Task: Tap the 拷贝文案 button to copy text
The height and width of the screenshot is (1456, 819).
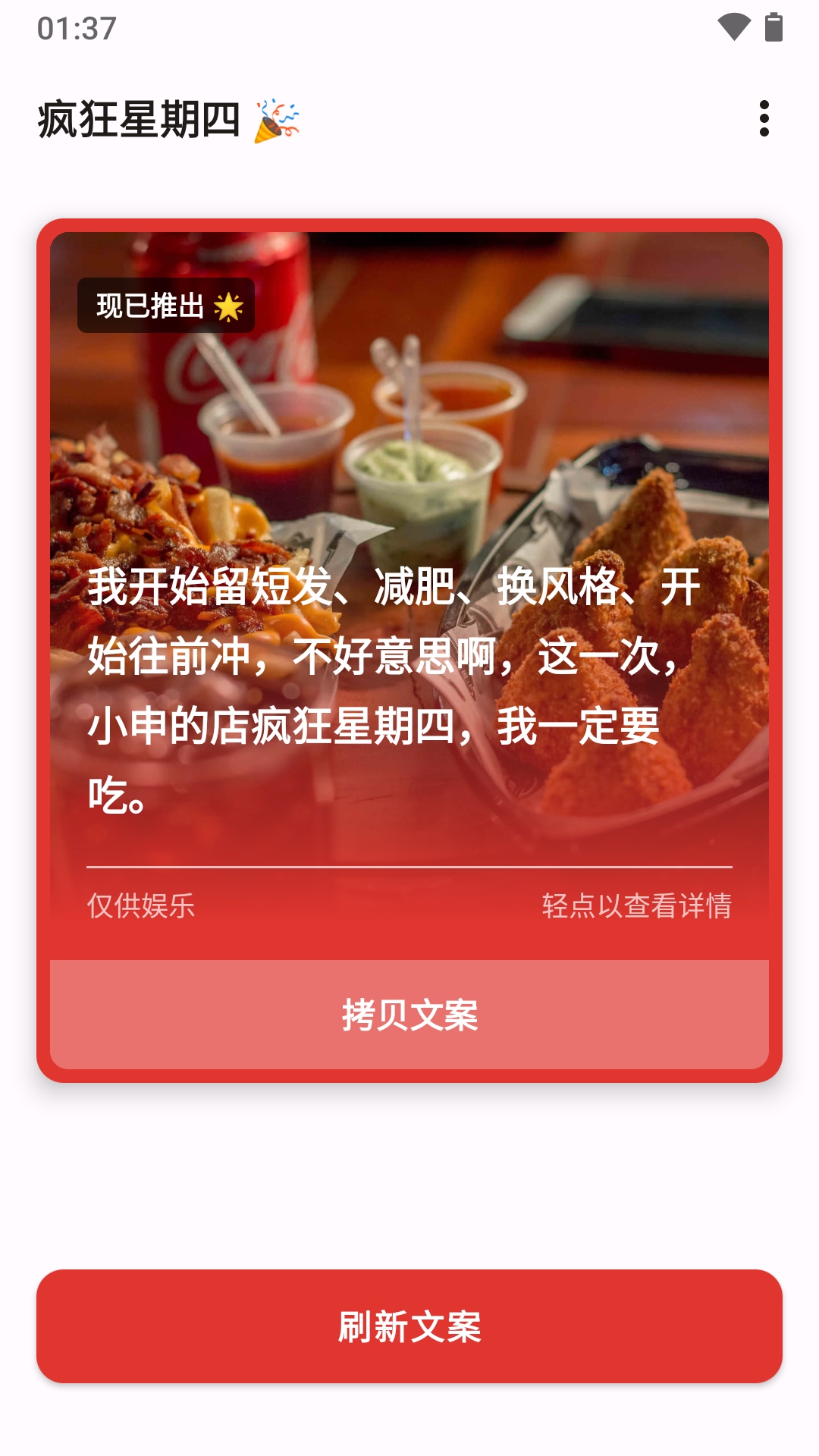Action: [x=409, y=1015]
